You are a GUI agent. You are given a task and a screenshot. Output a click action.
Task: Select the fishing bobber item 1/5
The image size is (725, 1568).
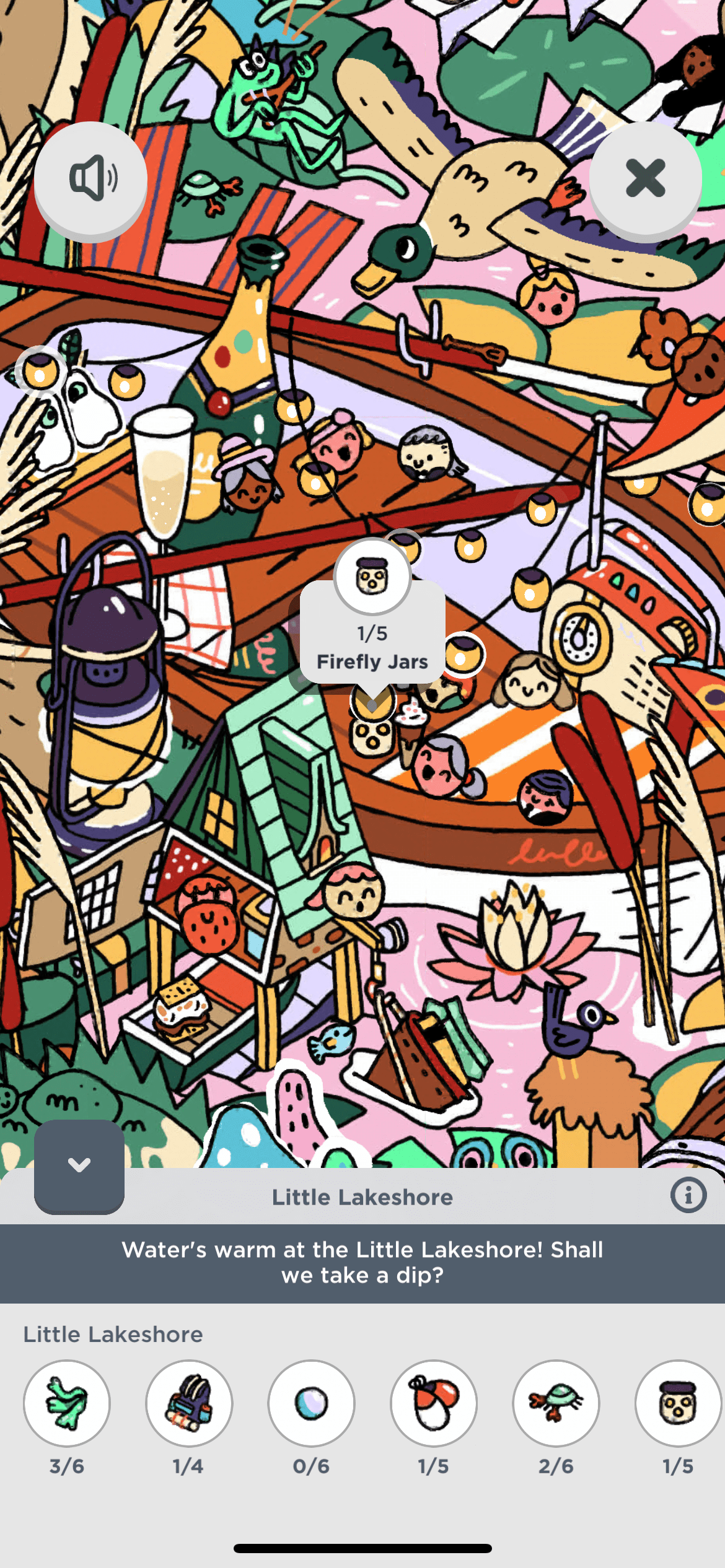pyautogui.click(x=433, y=1403)
